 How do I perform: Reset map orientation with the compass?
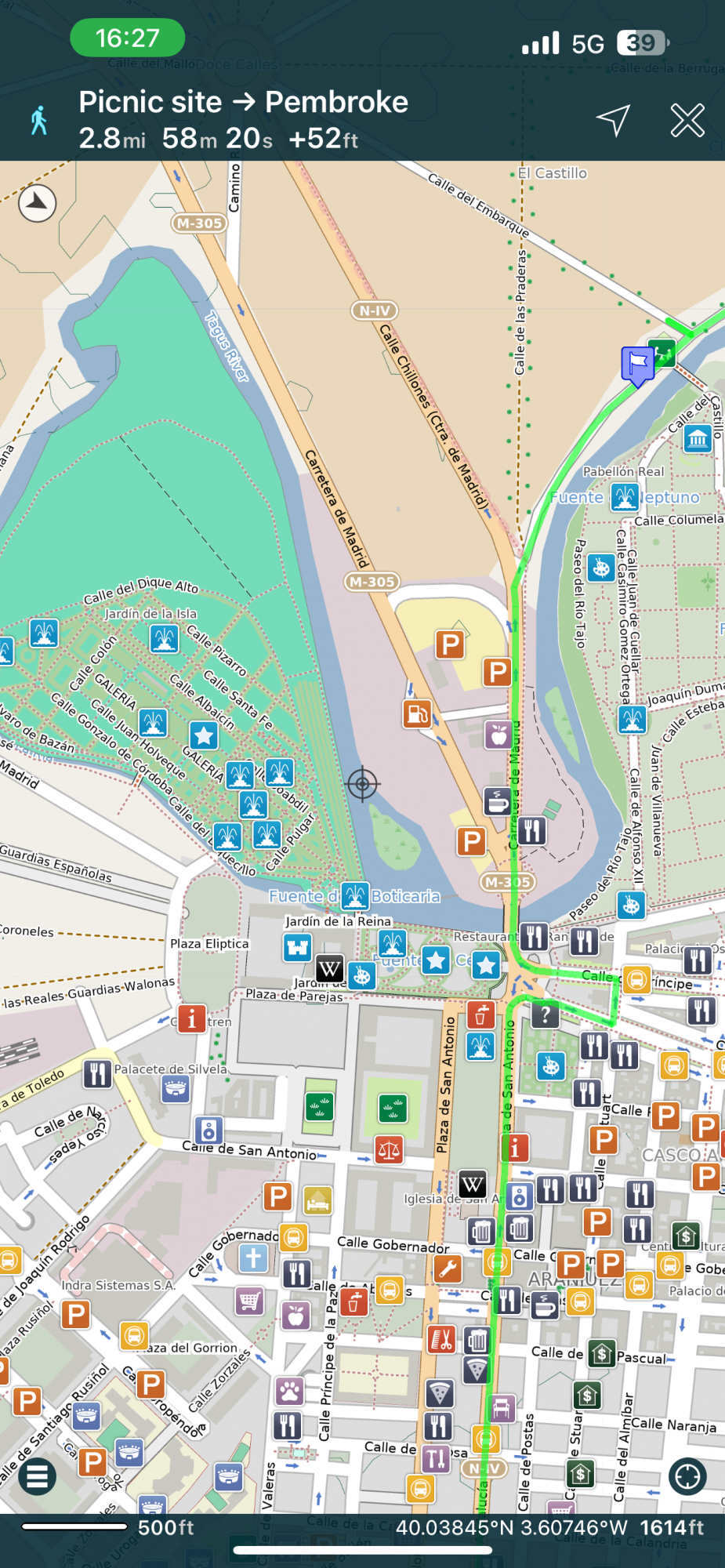click(x=37, y=204)
